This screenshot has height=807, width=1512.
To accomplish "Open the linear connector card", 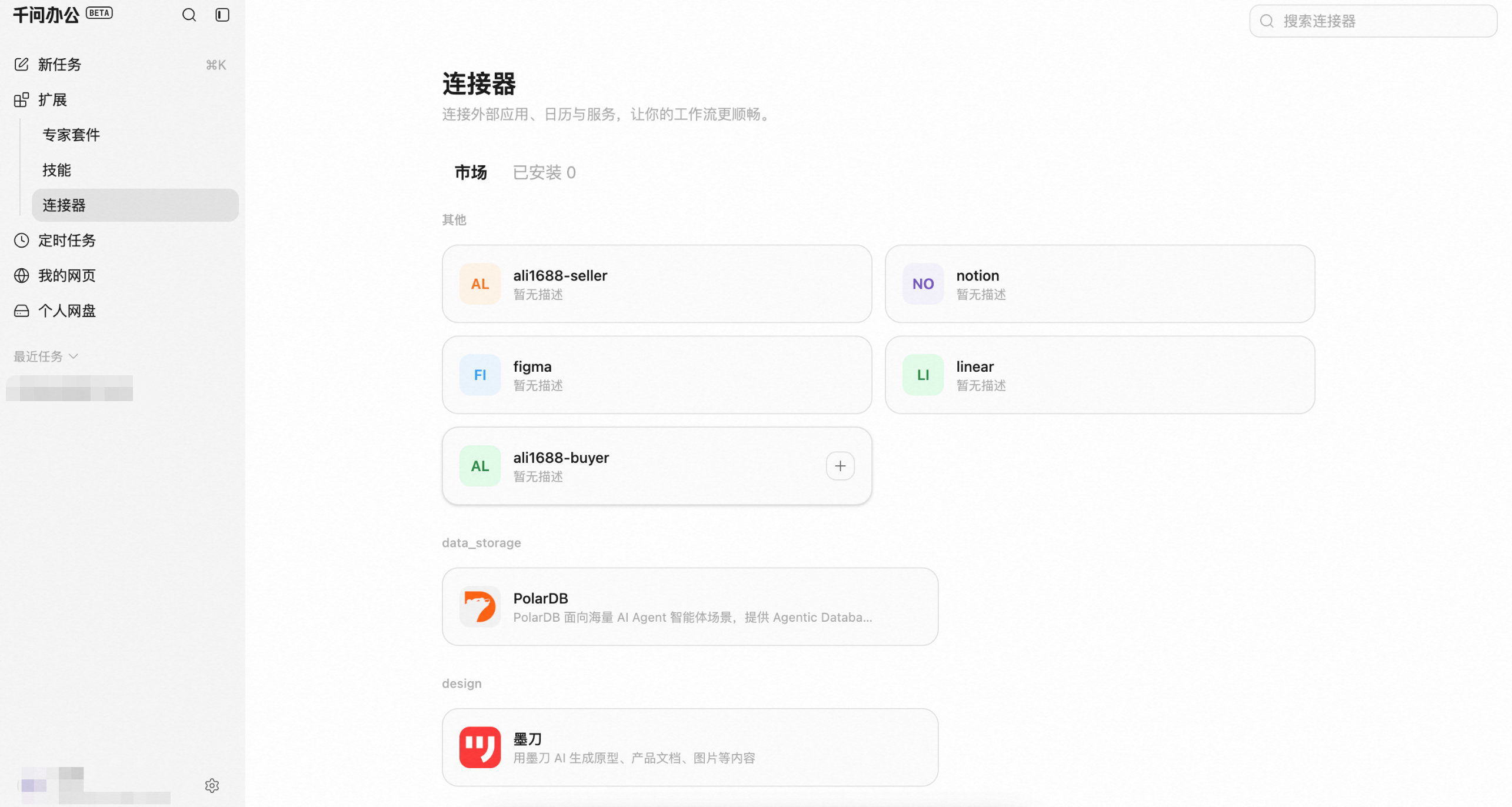I will coord(1100,375).
